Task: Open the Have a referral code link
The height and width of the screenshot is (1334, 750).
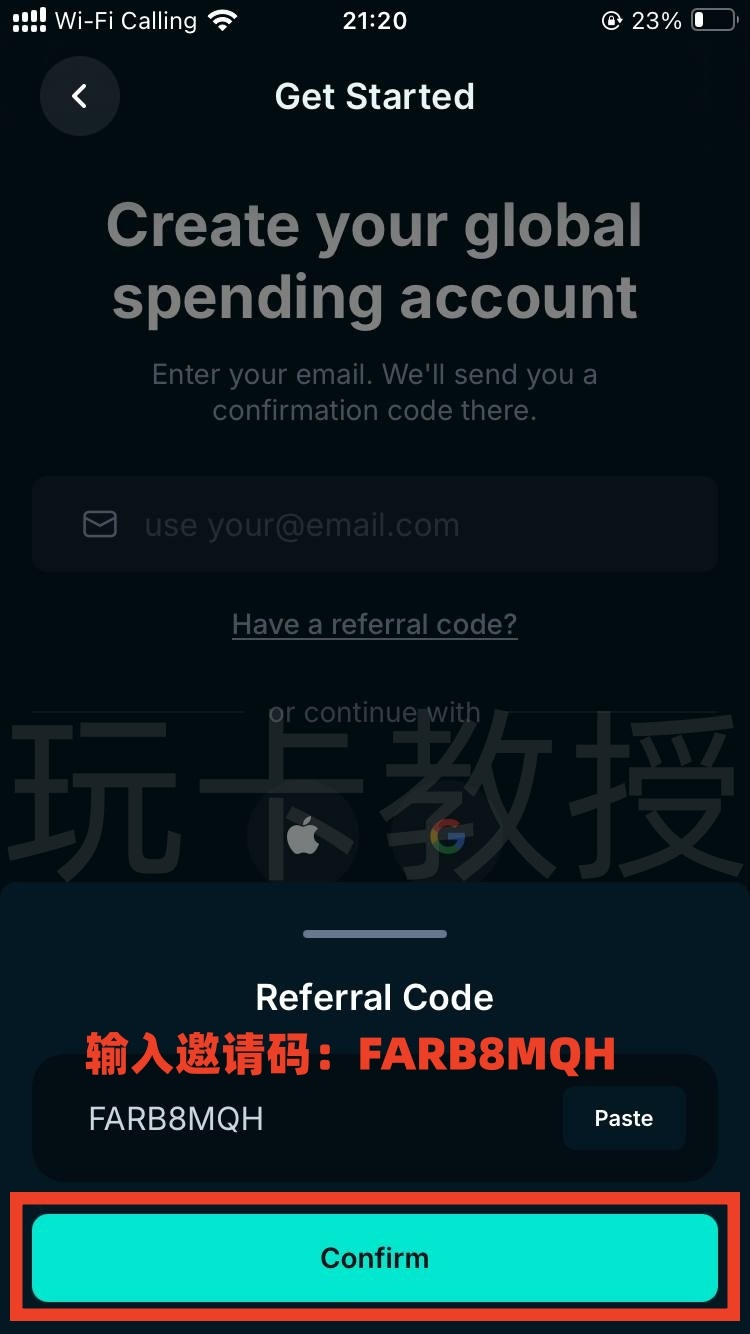Action: pos(374,623)
